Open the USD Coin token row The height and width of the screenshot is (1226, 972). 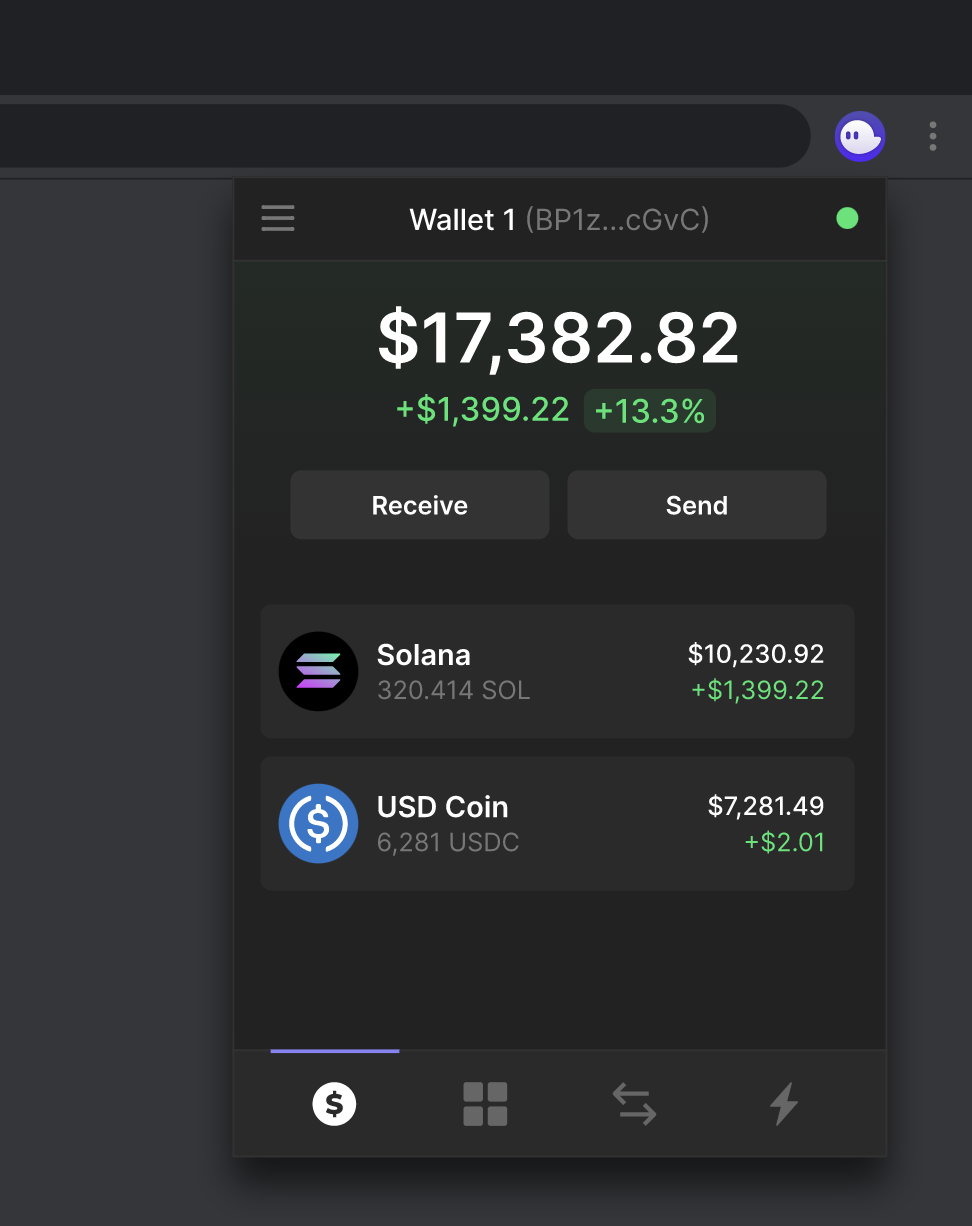(557, 823)
